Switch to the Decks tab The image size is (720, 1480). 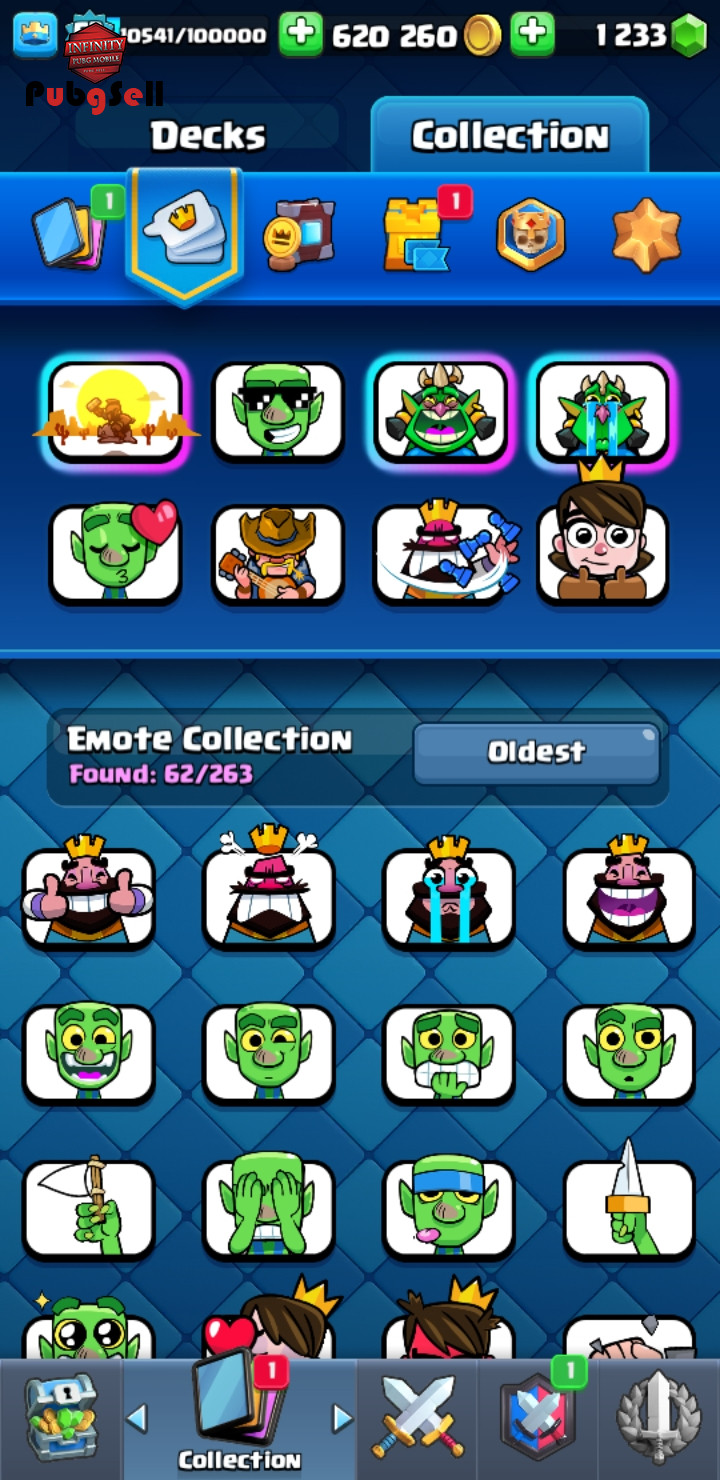(x=208, y=136)
